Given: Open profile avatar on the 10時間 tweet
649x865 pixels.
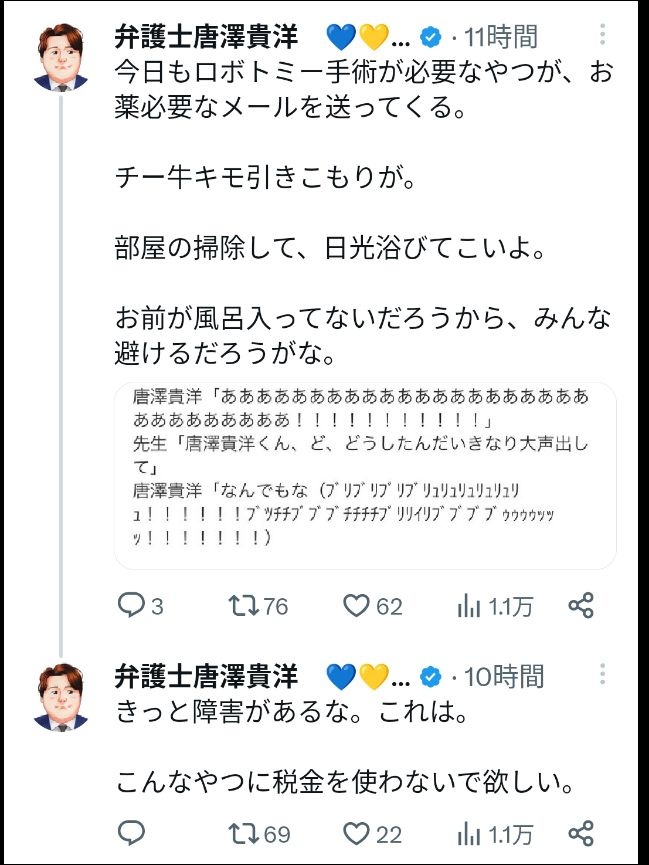Looking at the screenshot, I should tap(62, 696).
